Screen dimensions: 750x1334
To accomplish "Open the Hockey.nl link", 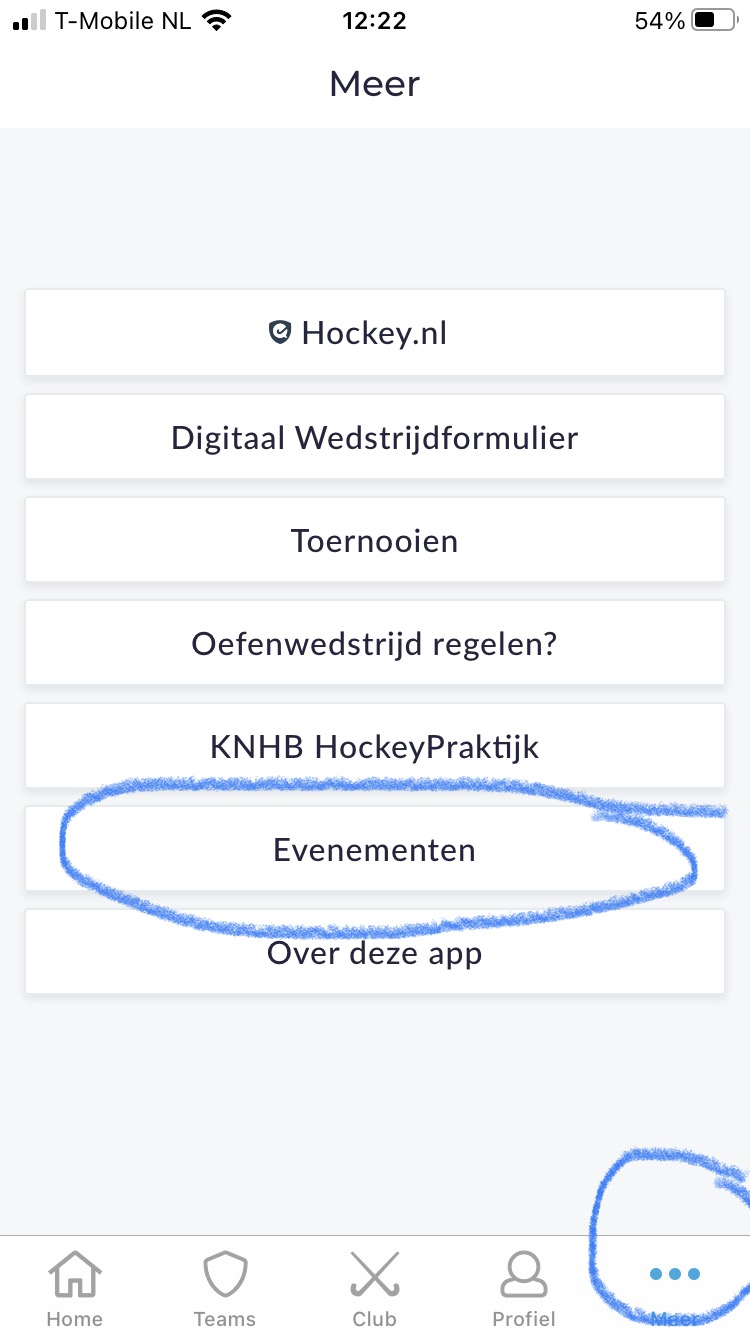I will pyautogui.click(x=375, y=333).
